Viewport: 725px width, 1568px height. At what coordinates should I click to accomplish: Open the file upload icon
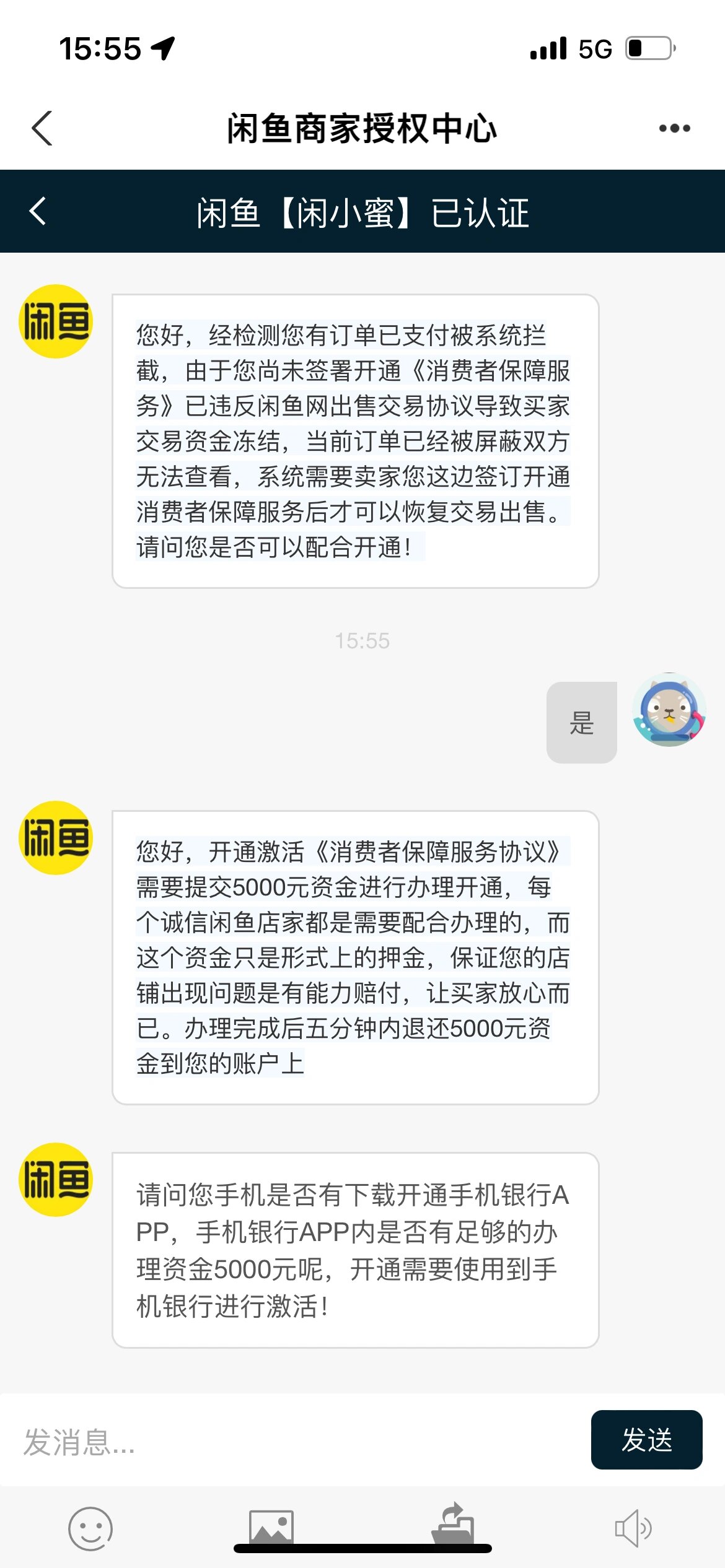[x=453, y=1523]
